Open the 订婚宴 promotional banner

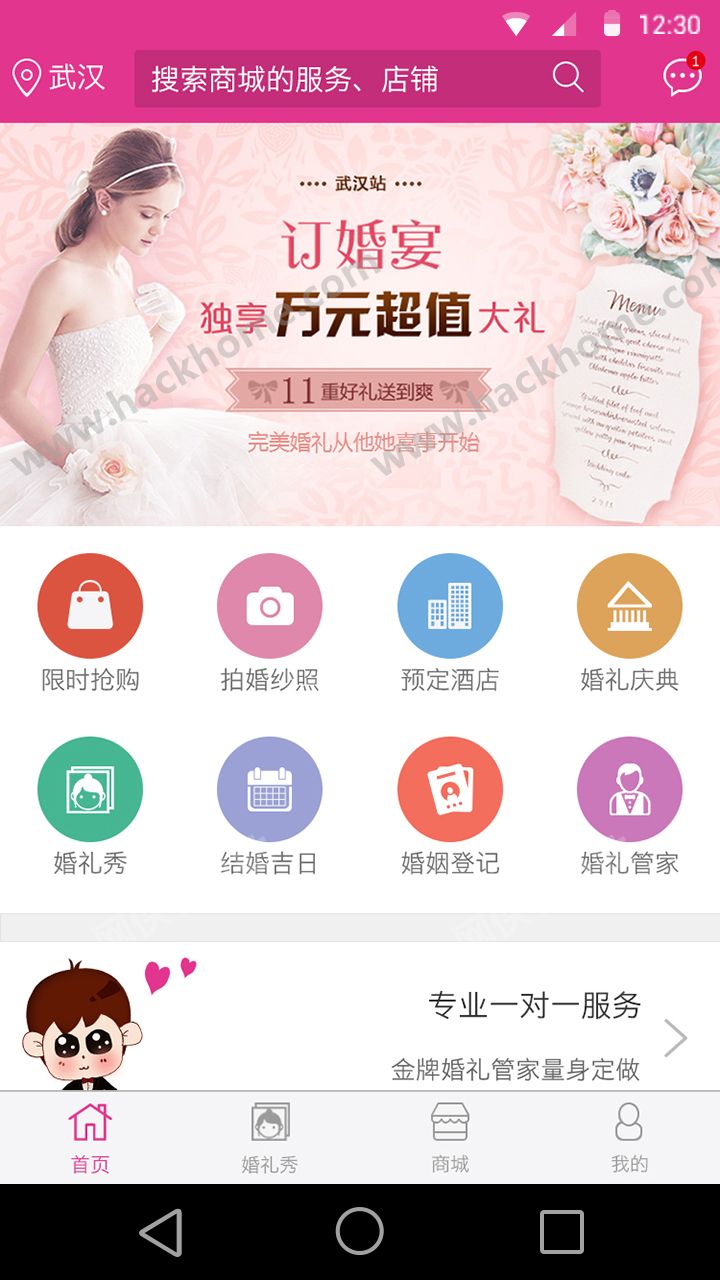click(360, 323)
